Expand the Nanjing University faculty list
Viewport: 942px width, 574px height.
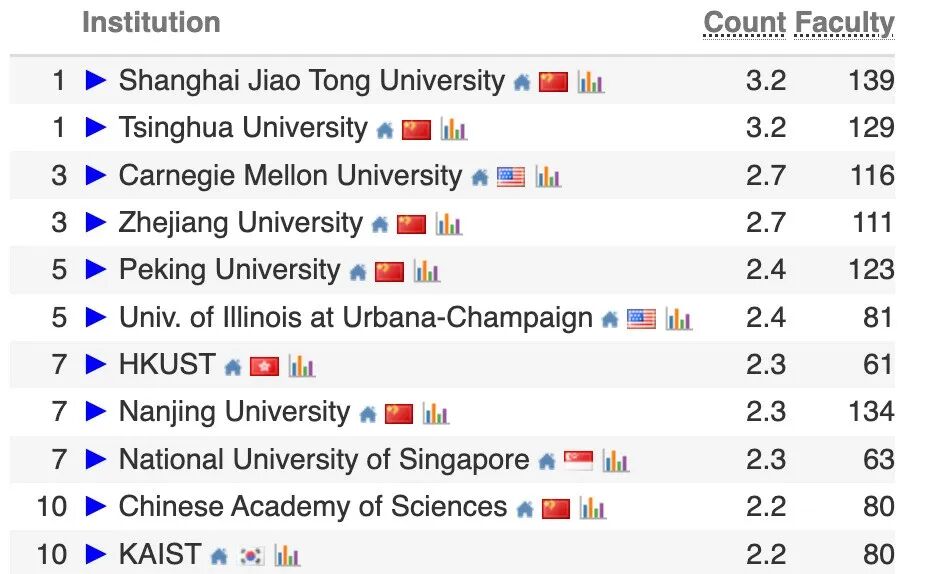[96, 412]
